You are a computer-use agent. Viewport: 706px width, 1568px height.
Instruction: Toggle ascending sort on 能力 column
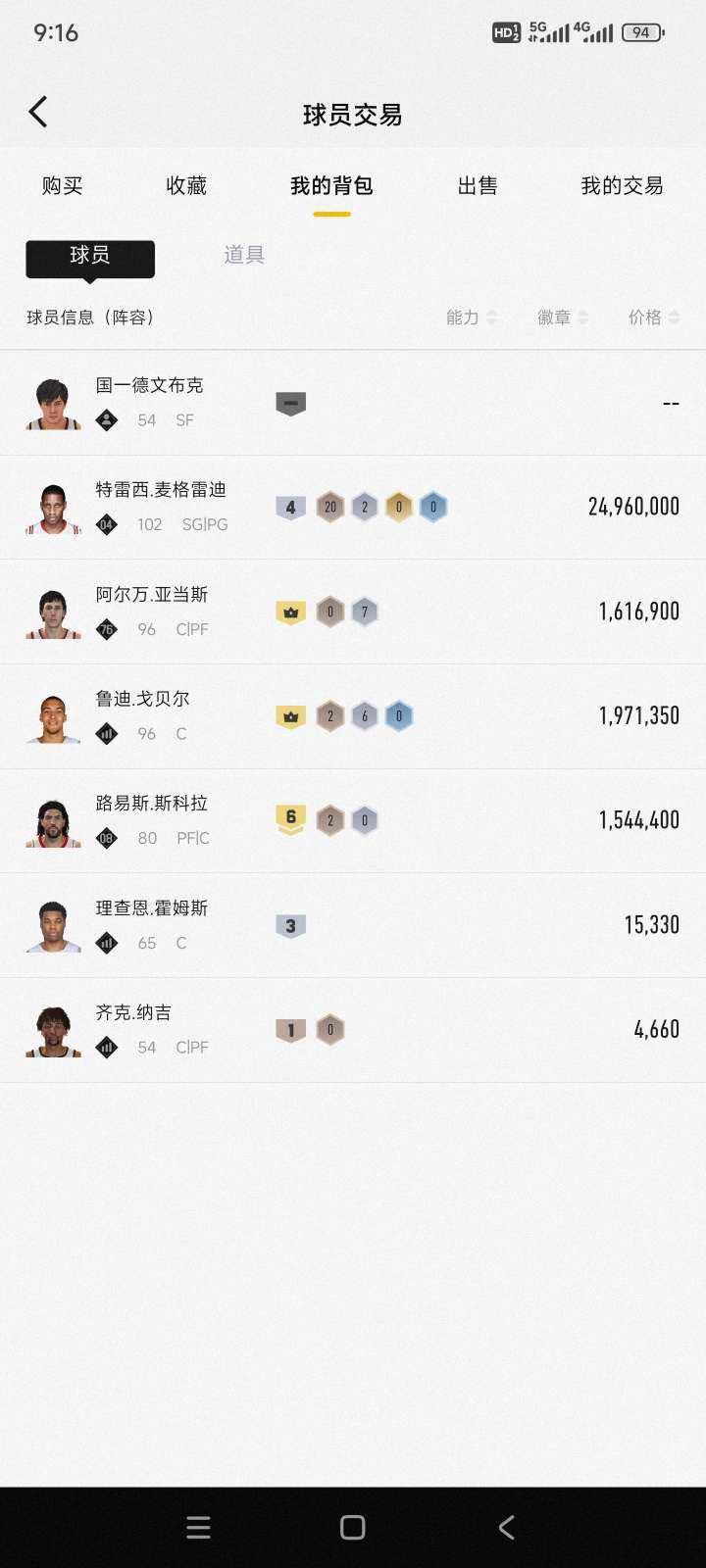[492, 312]
